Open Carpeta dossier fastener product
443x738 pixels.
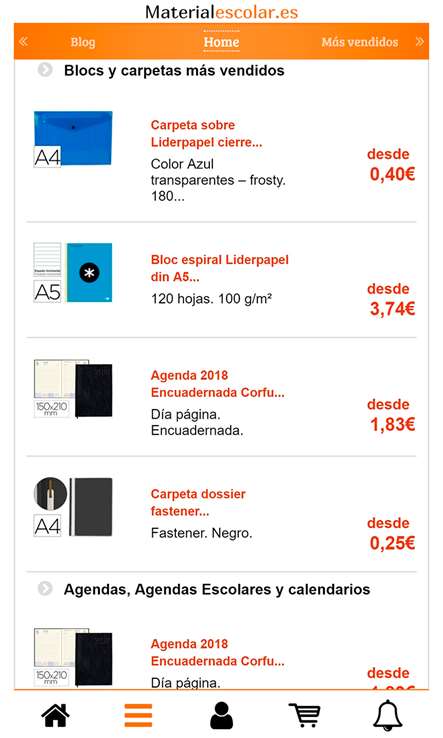click(198, 503)
